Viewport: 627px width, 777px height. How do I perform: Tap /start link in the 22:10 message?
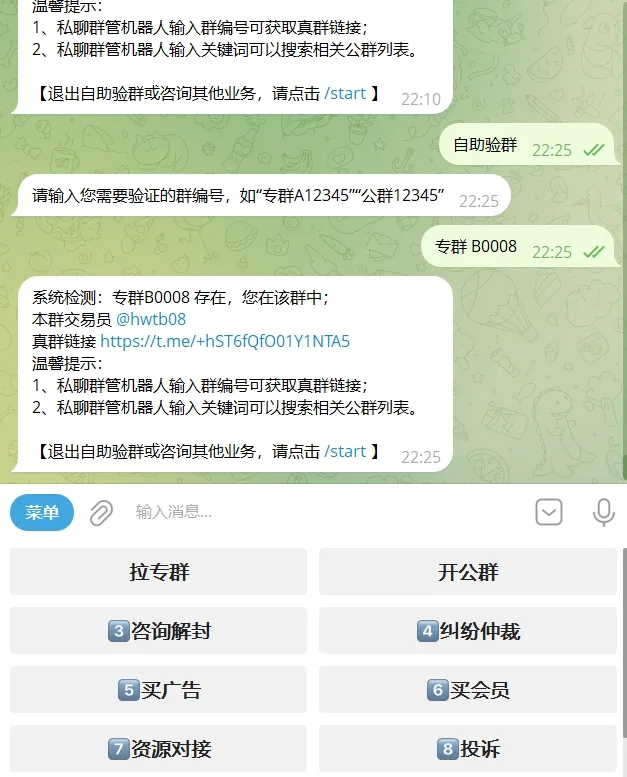coord(345,93)
